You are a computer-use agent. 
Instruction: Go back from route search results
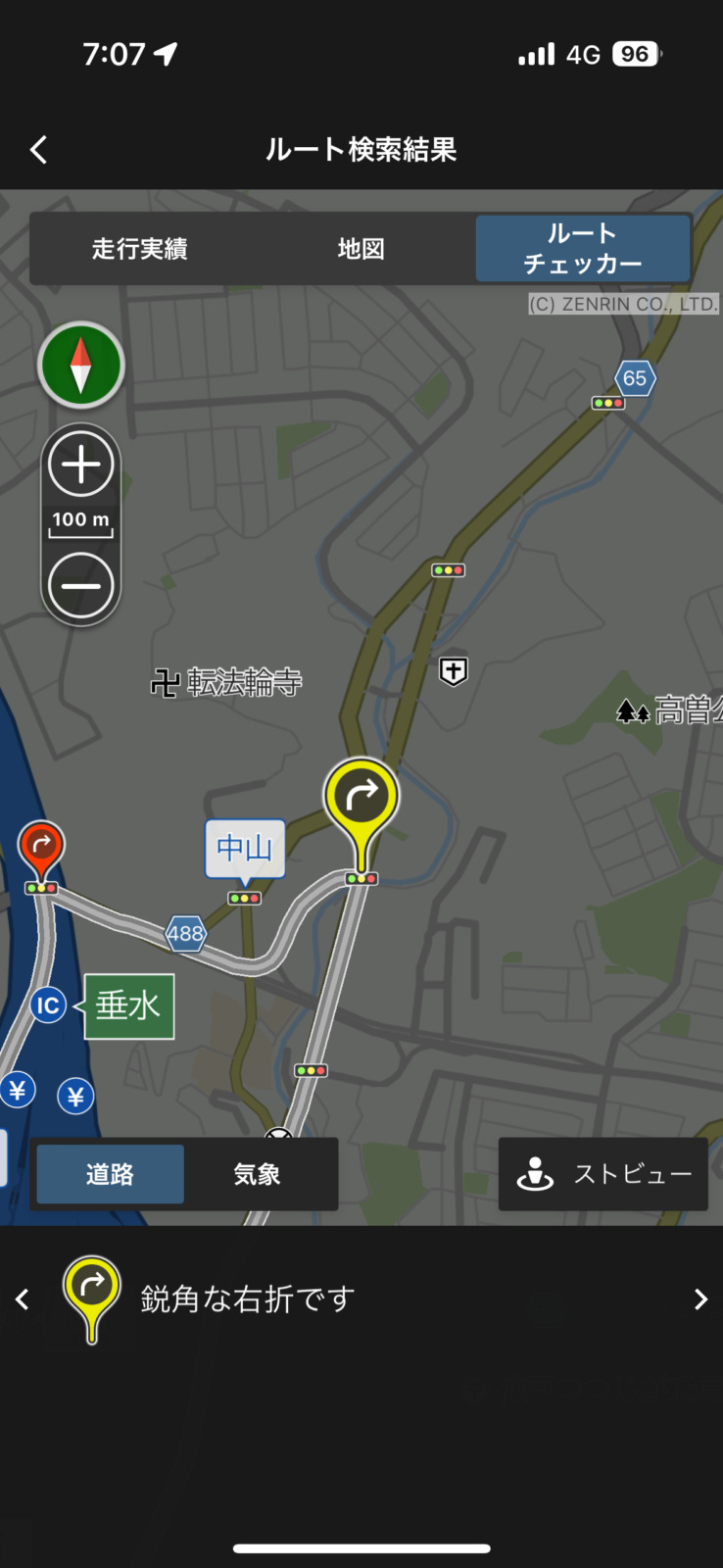point(39,150)
